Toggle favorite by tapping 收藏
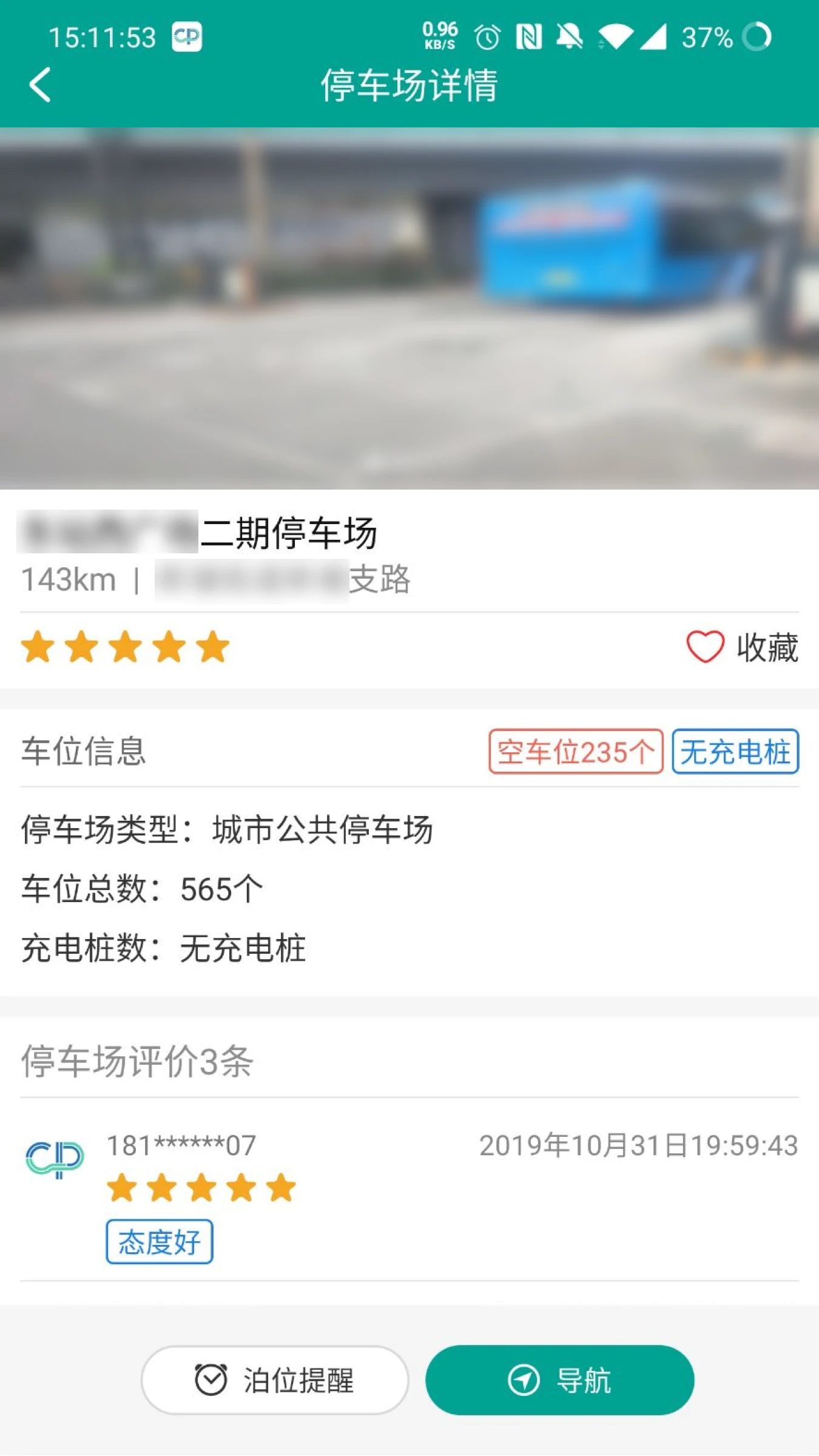 (767, 647)
